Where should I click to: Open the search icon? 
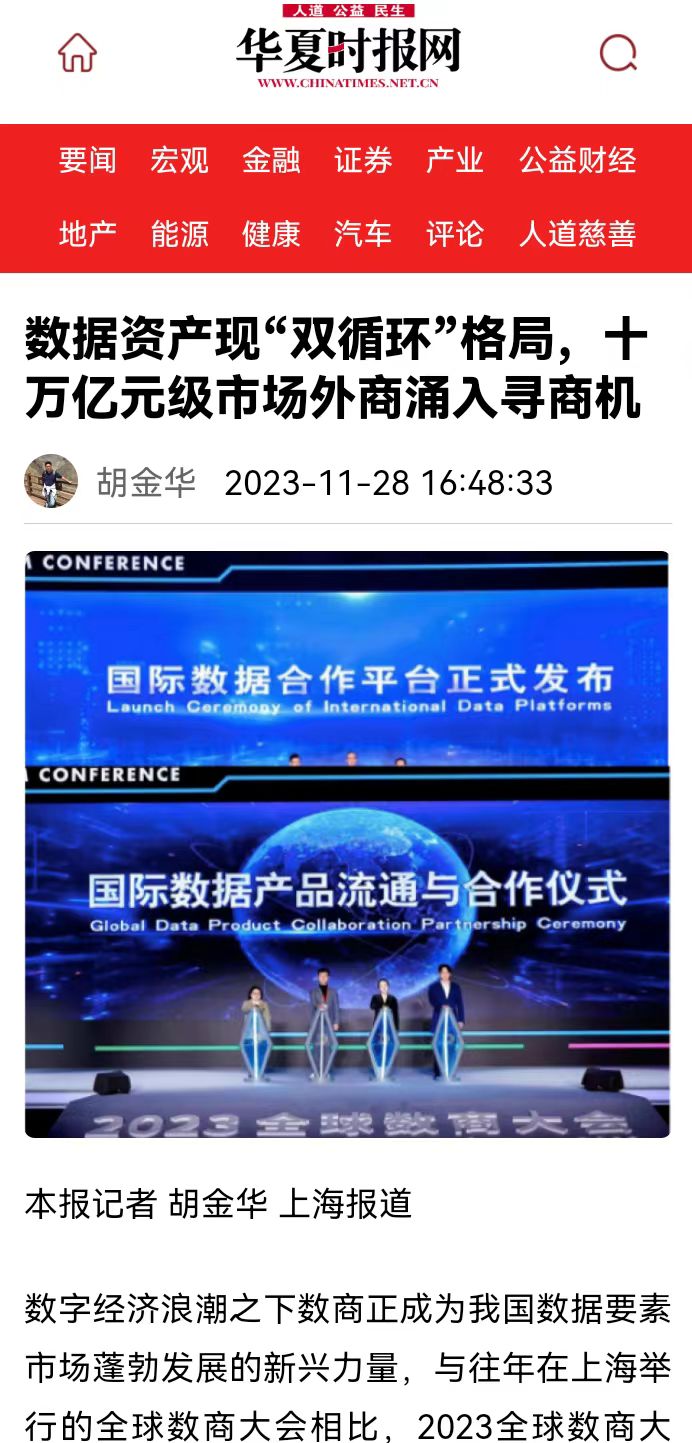pos(618,53)
